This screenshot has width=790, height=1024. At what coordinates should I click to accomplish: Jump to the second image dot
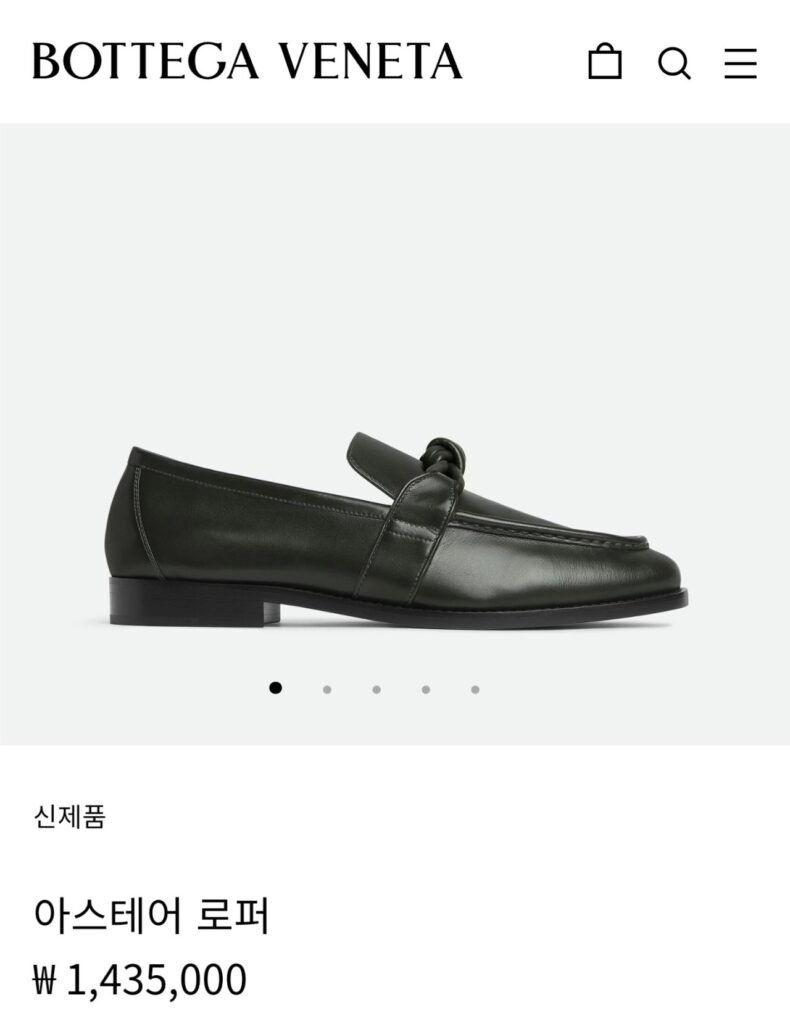pyautogui.click(x=327, y=689)
